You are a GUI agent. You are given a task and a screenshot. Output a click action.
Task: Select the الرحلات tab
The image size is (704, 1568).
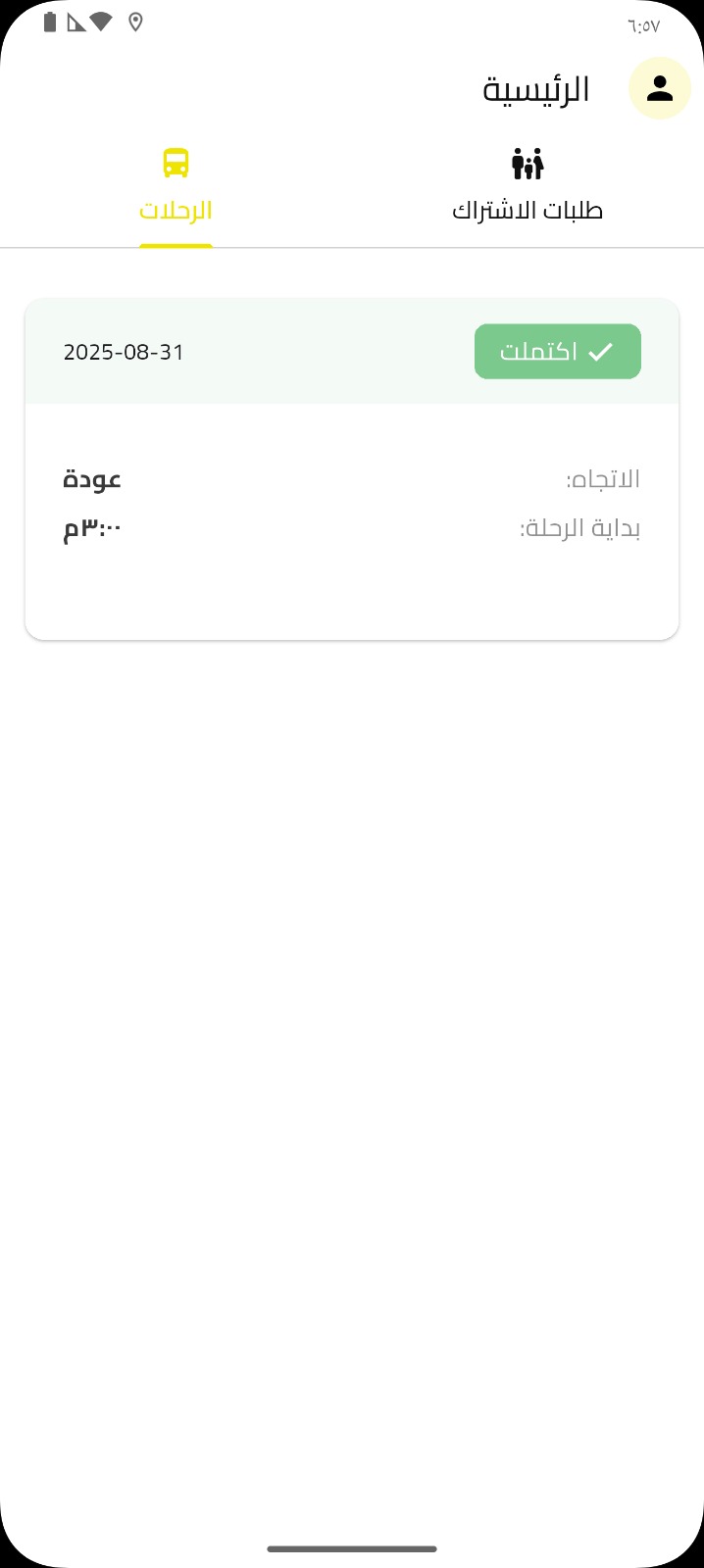176,186
